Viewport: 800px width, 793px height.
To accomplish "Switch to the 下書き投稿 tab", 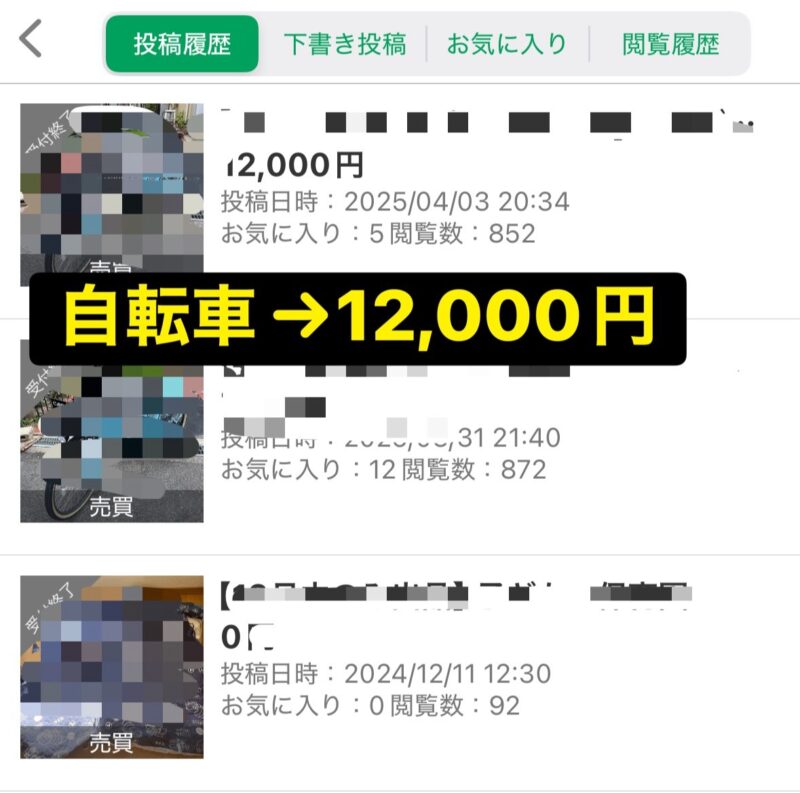I will coord(344,45).
